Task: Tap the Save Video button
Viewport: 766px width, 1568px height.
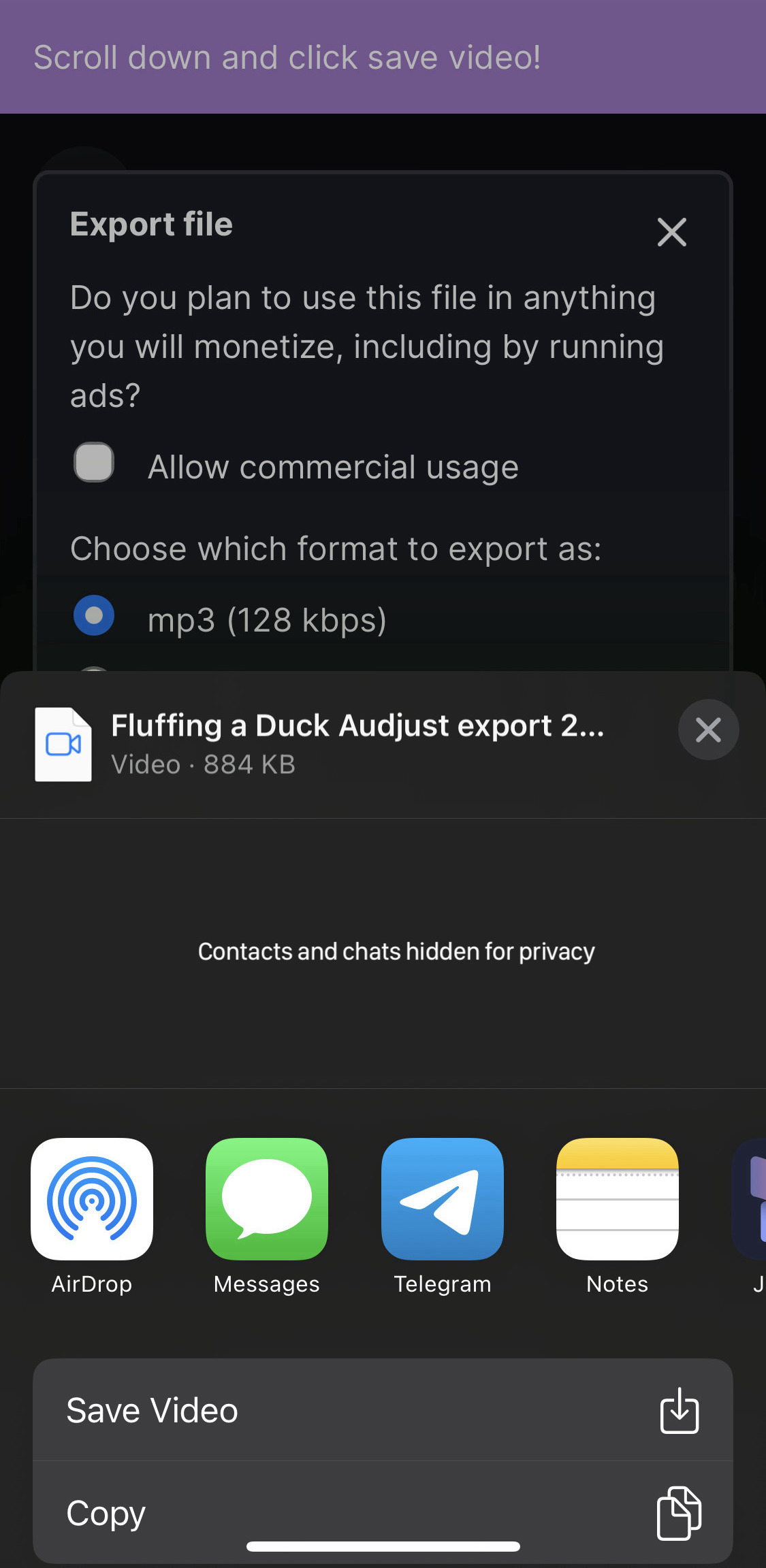Action: [151, 1410]
